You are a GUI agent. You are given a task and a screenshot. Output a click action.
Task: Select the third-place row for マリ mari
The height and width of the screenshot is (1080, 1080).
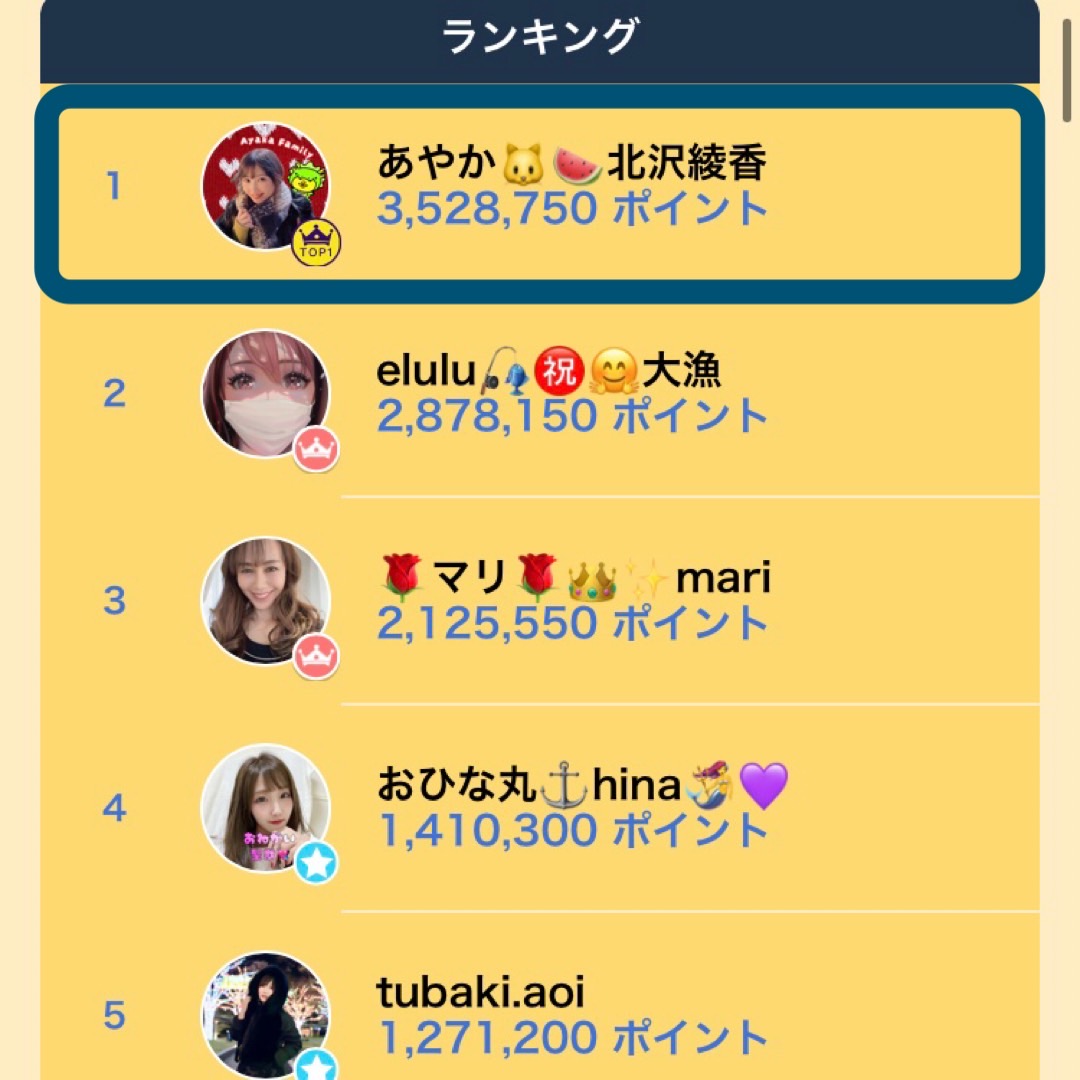pos(540,602)
